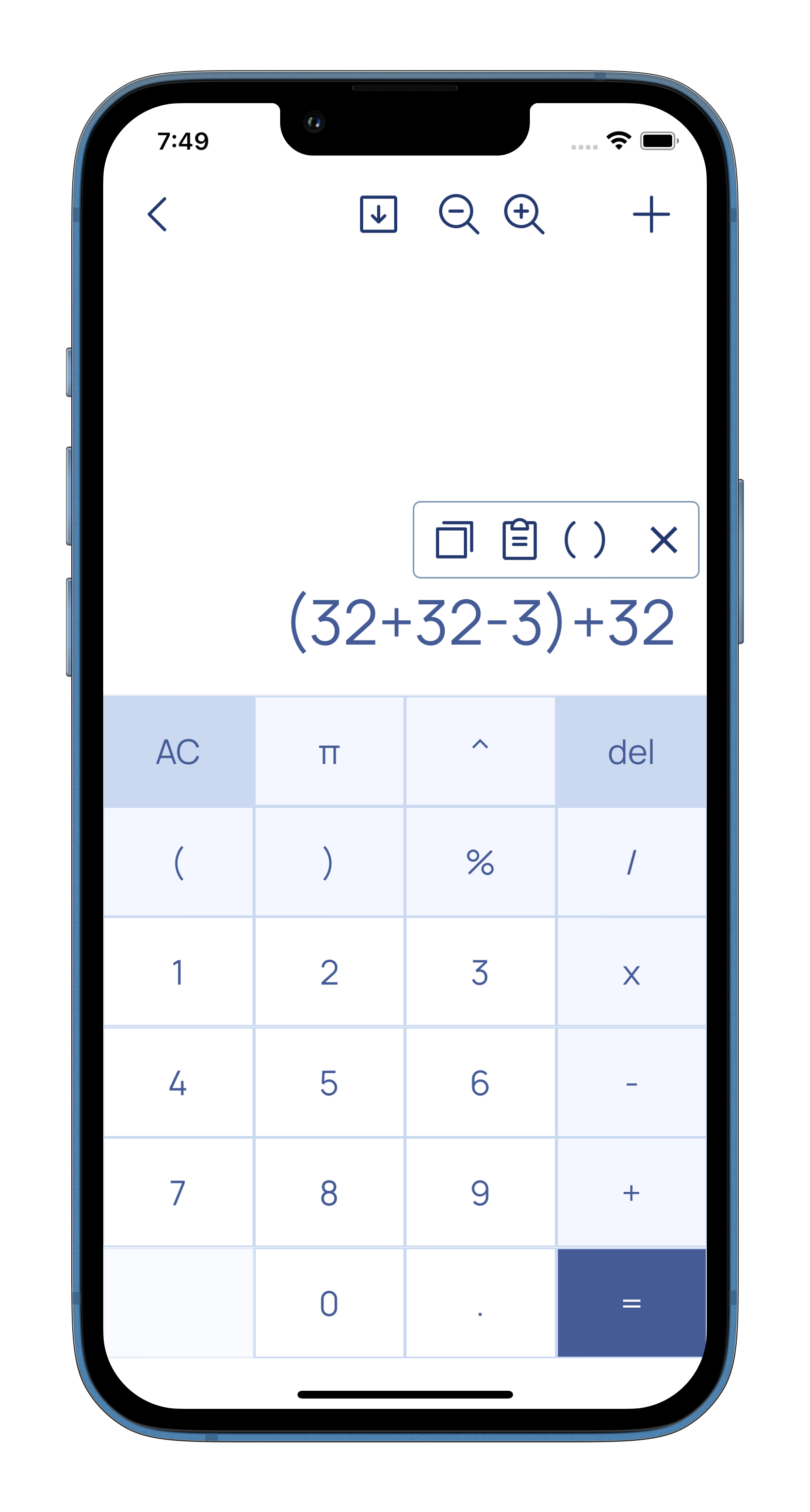Tap the decimal point key
The width and height of the screenshot is (810, 1512).
coord(480,1303)
